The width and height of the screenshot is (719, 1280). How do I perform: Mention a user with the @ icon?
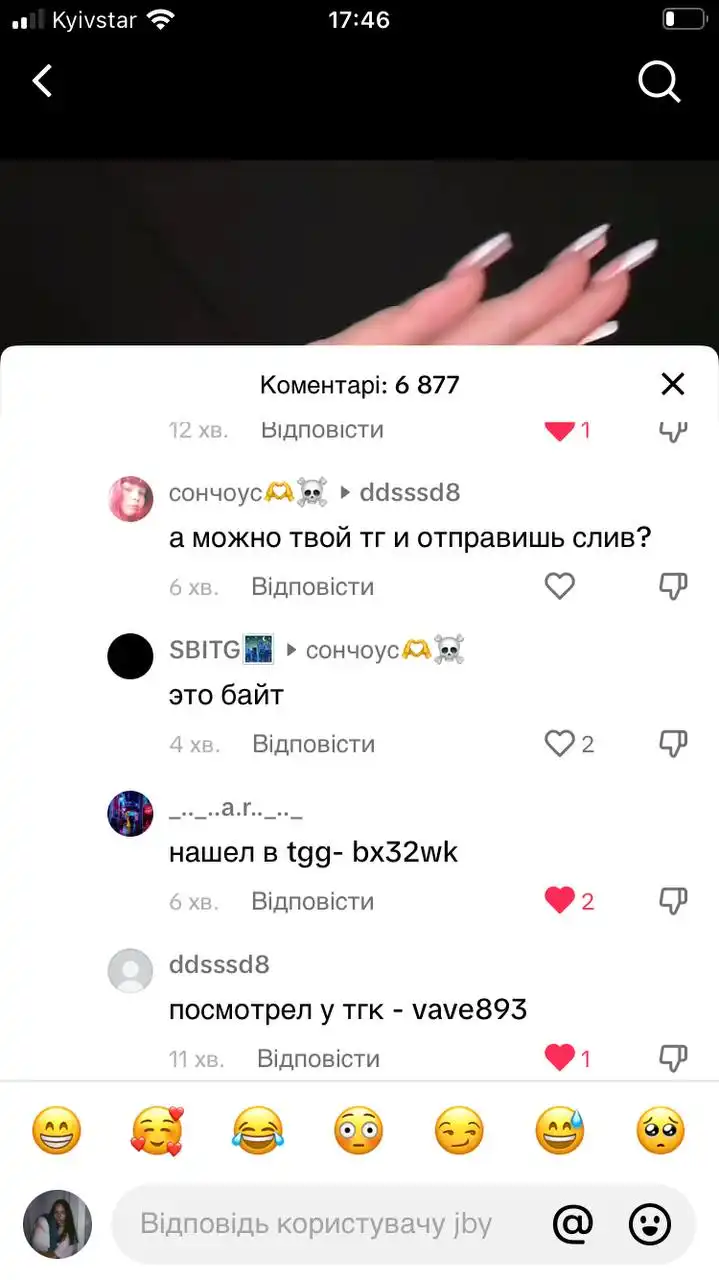tap(573, 1224)
